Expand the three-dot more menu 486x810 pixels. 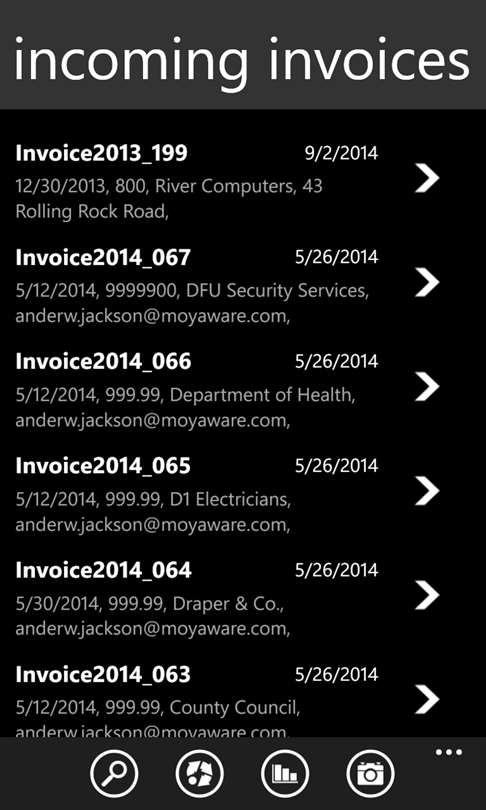coord(449,752)
